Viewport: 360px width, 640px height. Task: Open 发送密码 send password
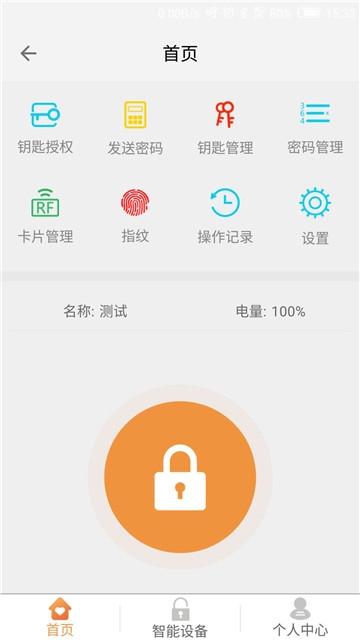[135, 128]
